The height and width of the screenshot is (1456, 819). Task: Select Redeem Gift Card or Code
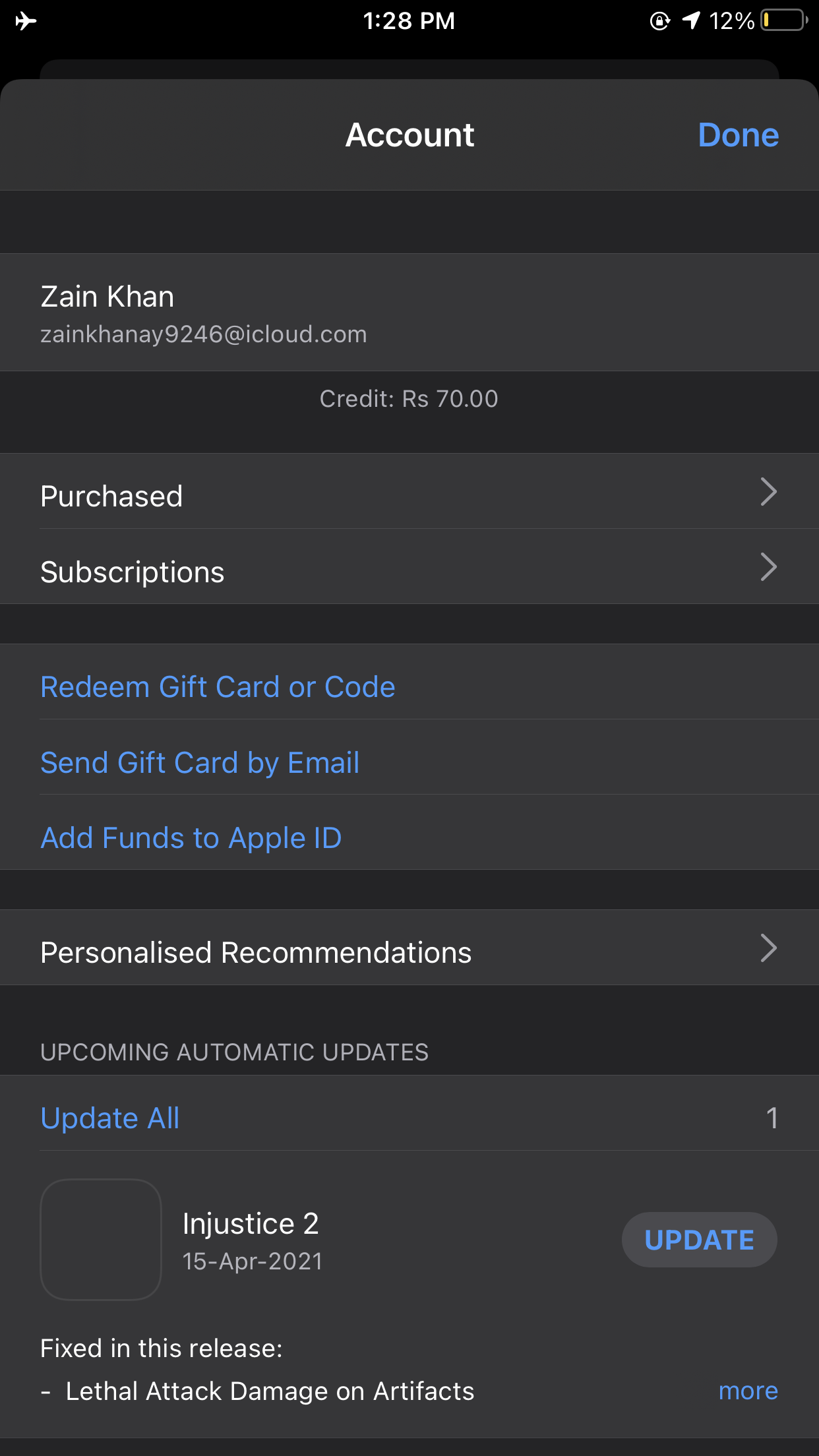218,687
